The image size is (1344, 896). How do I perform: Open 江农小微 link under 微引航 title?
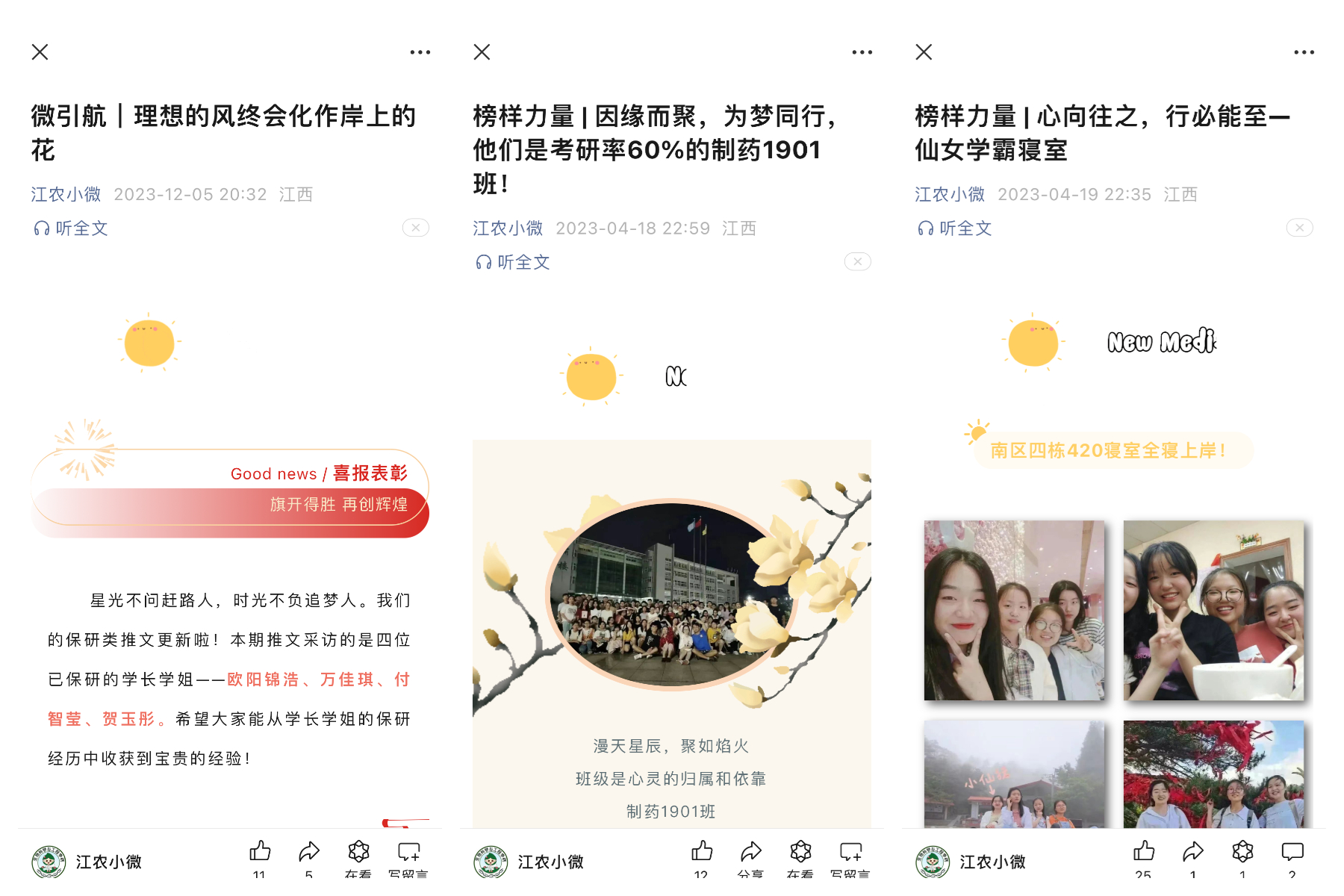pos(66,194)
